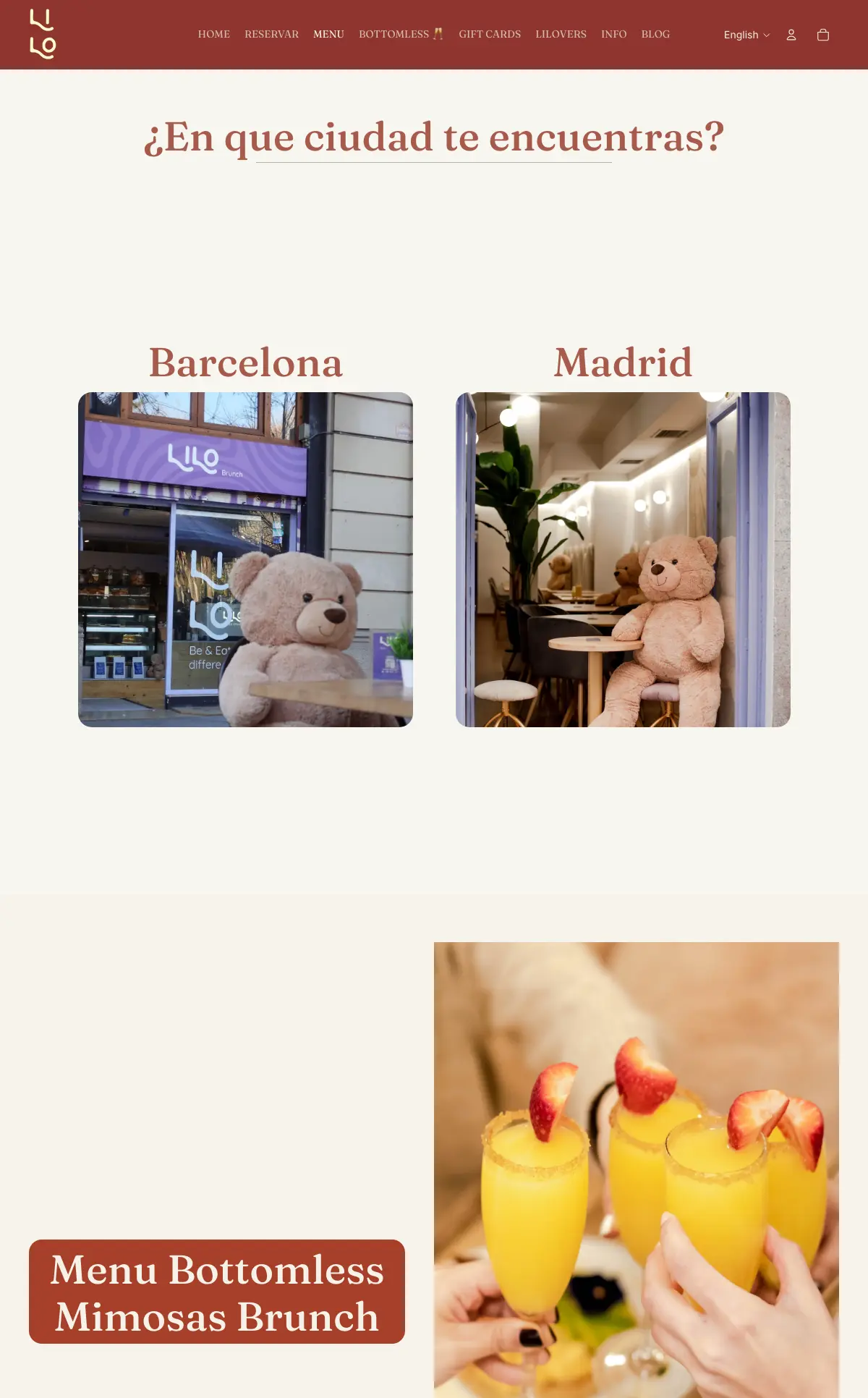Open the INFO page
Screen dimensions: 868x1398
point(613,34)
